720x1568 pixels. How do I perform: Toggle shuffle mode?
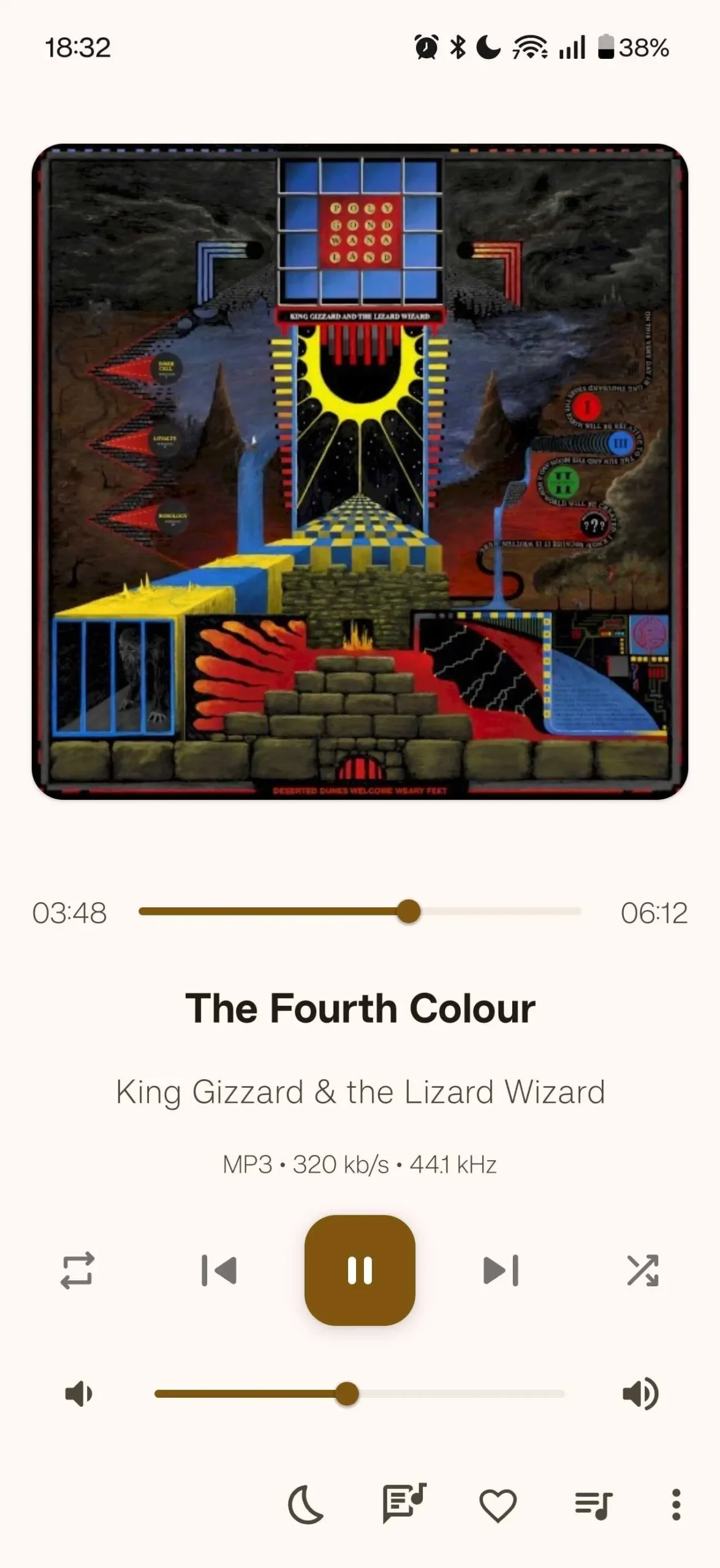(x=642, y=1270)
